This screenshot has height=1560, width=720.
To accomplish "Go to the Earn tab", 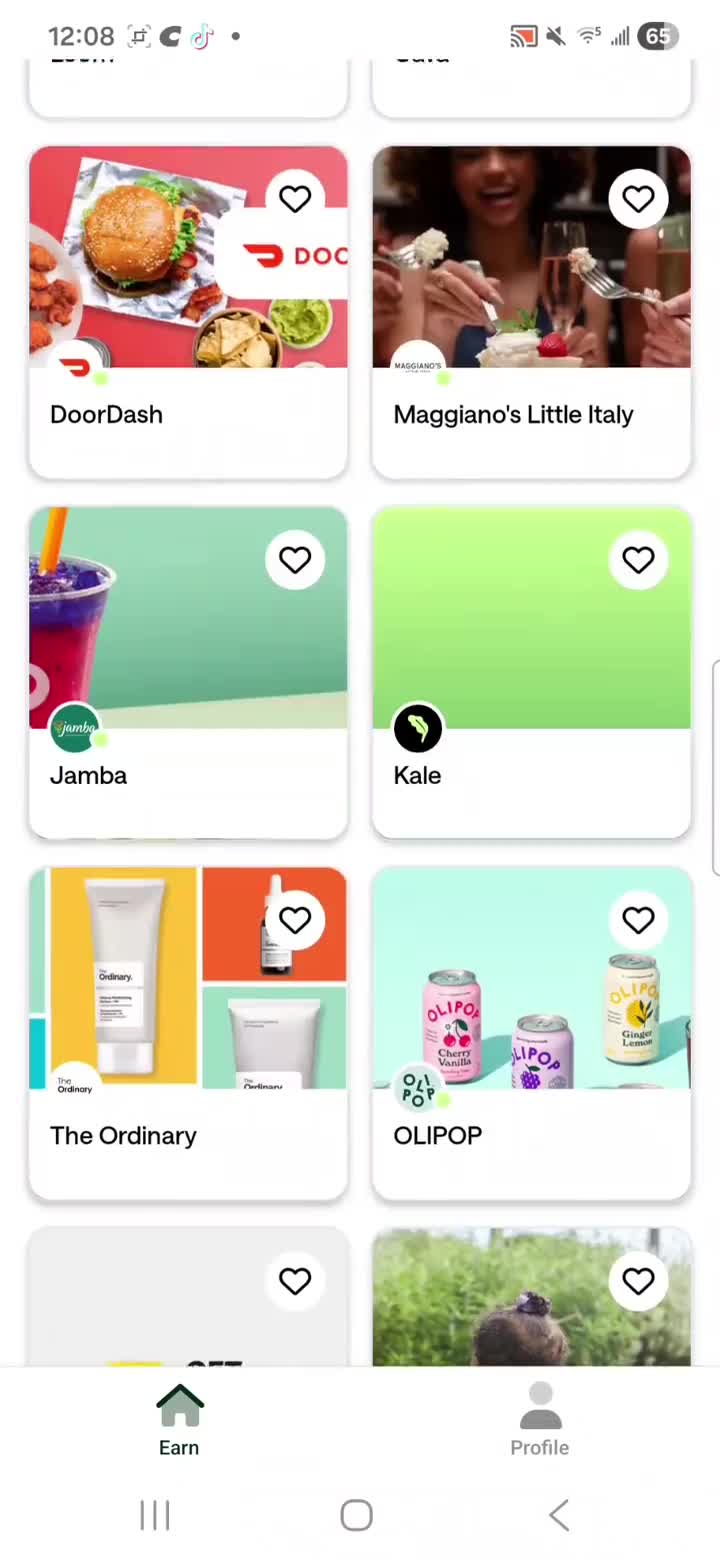I will [179, 1420].
